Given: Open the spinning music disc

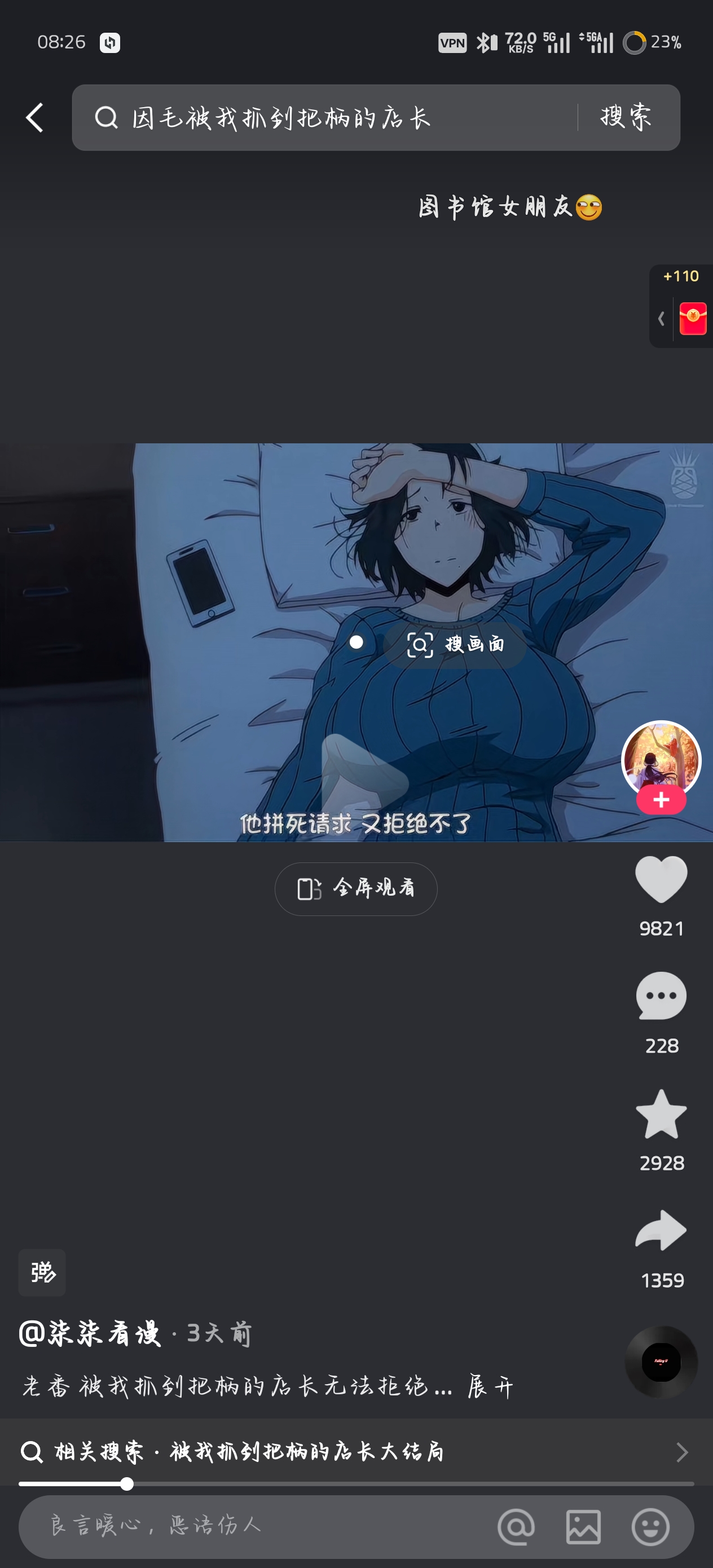Looking at the screenshot, I should 661,1361.
